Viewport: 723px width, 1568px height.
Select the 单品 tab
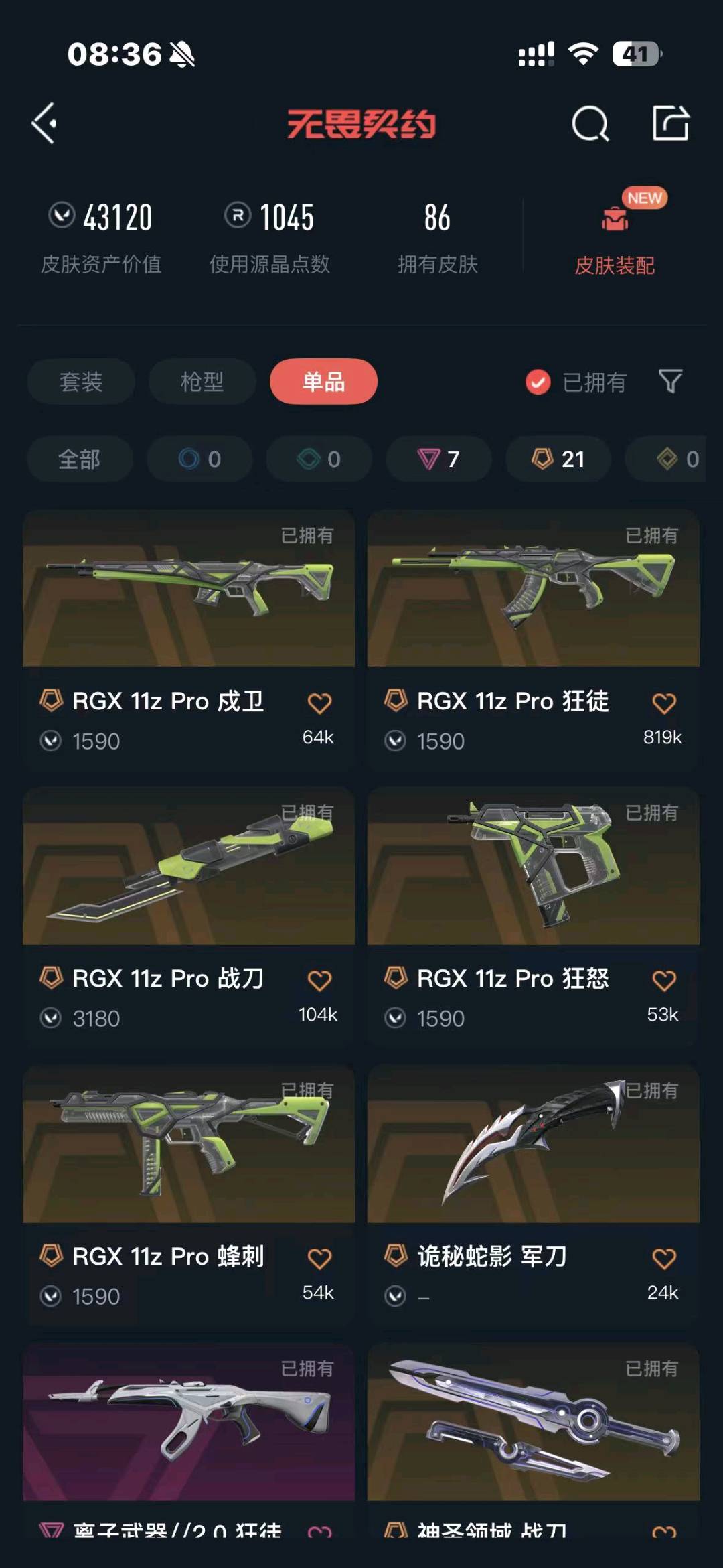[323, 382]
